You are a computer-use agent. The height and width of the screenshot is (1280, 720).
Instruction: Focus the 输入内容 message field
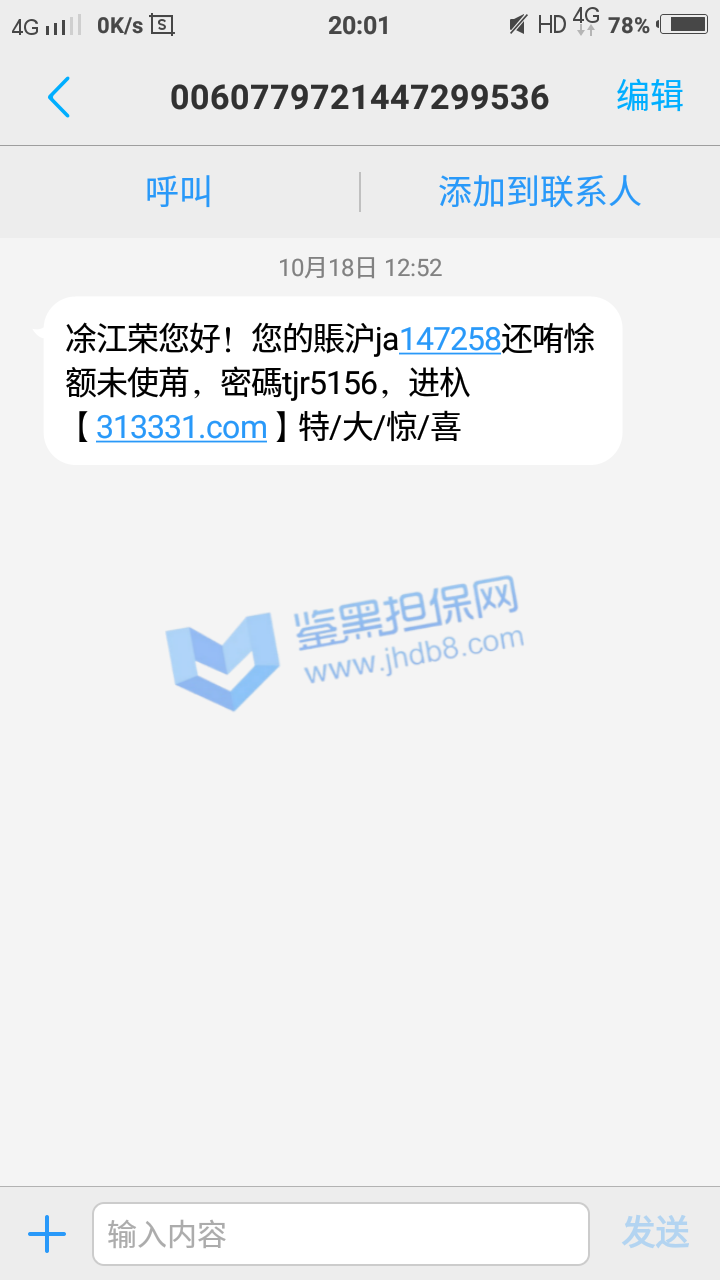[340, 1234]
